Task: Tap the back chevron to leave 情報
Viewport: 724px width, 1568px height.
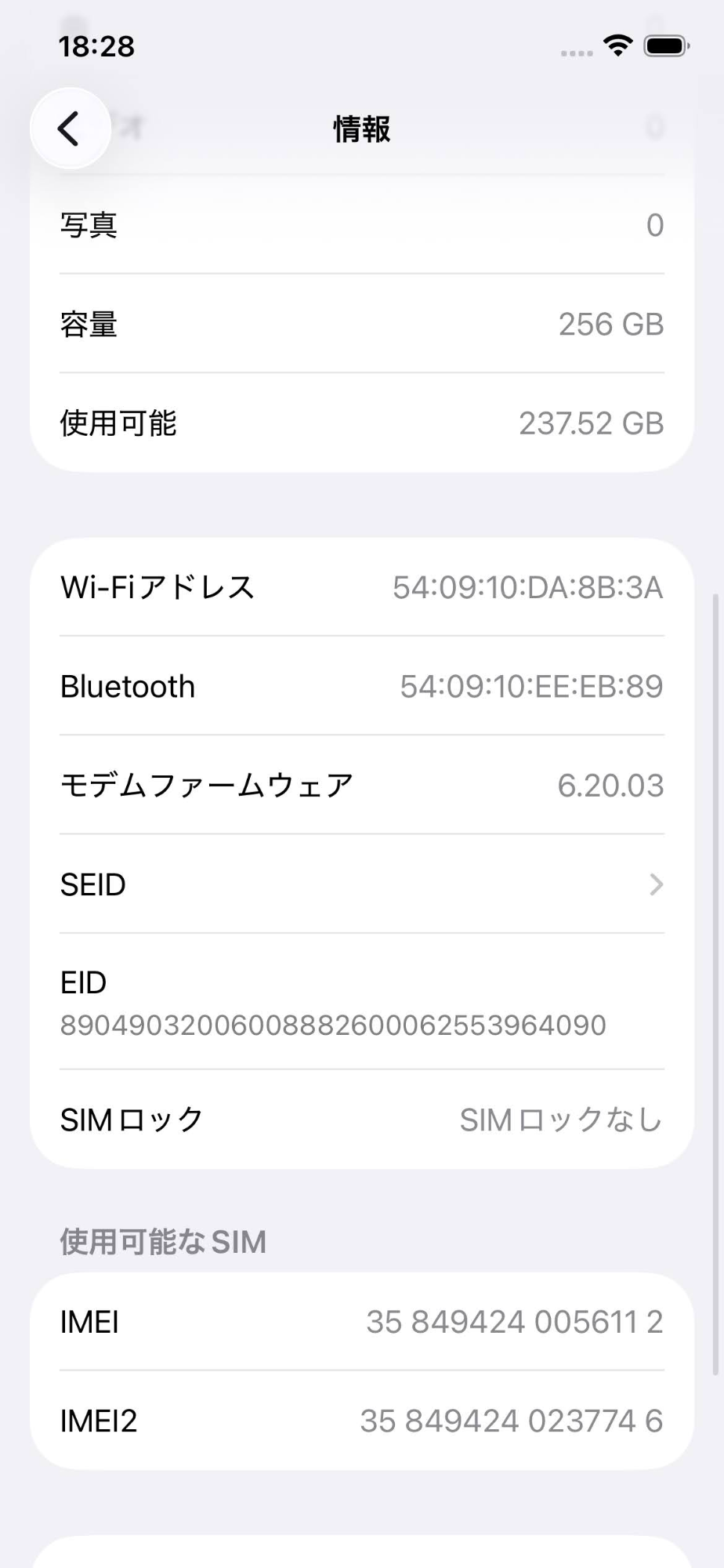Action: click(x=70, y=129)
